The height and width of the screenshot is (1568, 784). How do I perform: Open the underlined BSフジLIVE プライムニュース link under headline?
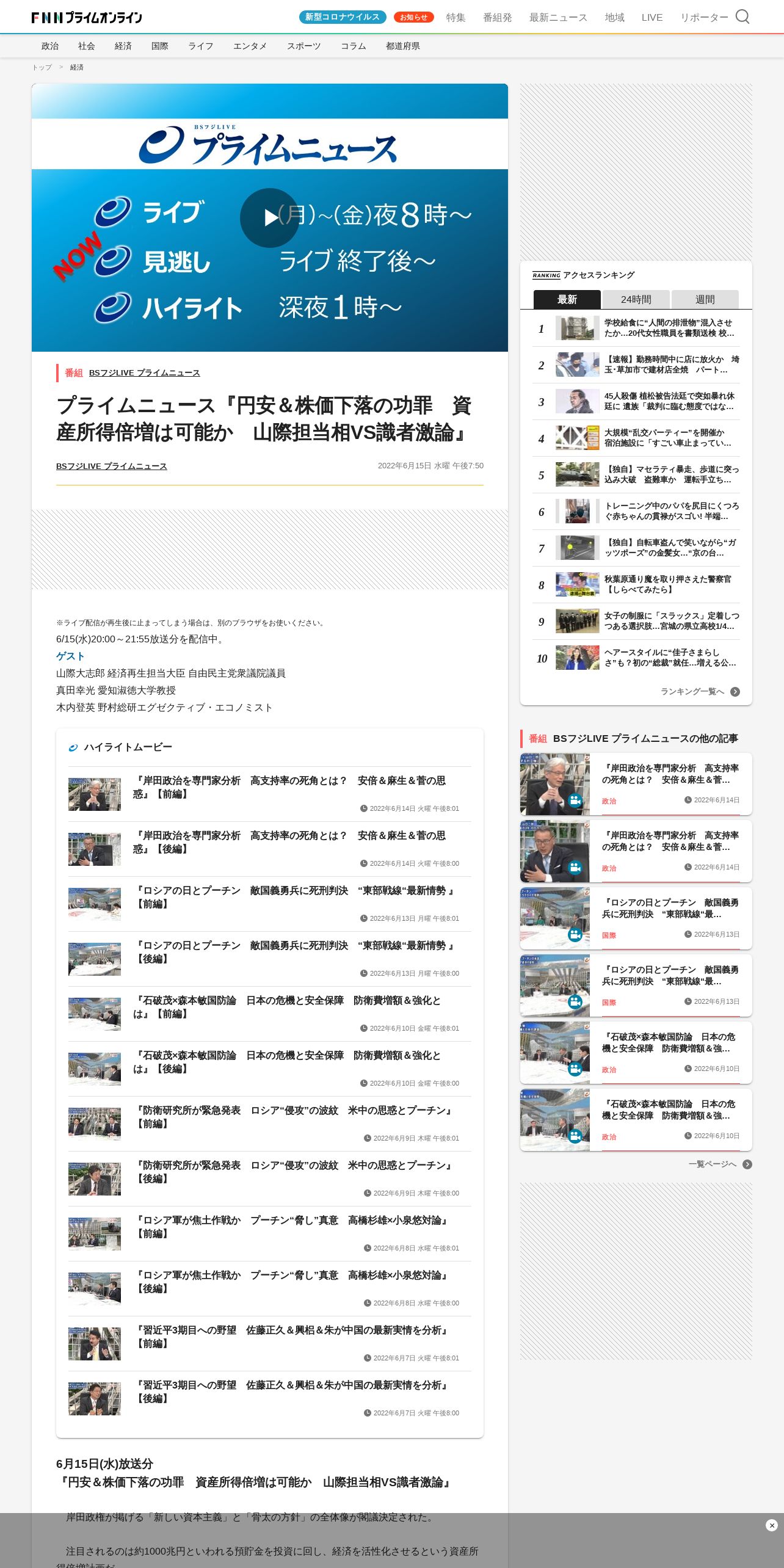point(111,466)
